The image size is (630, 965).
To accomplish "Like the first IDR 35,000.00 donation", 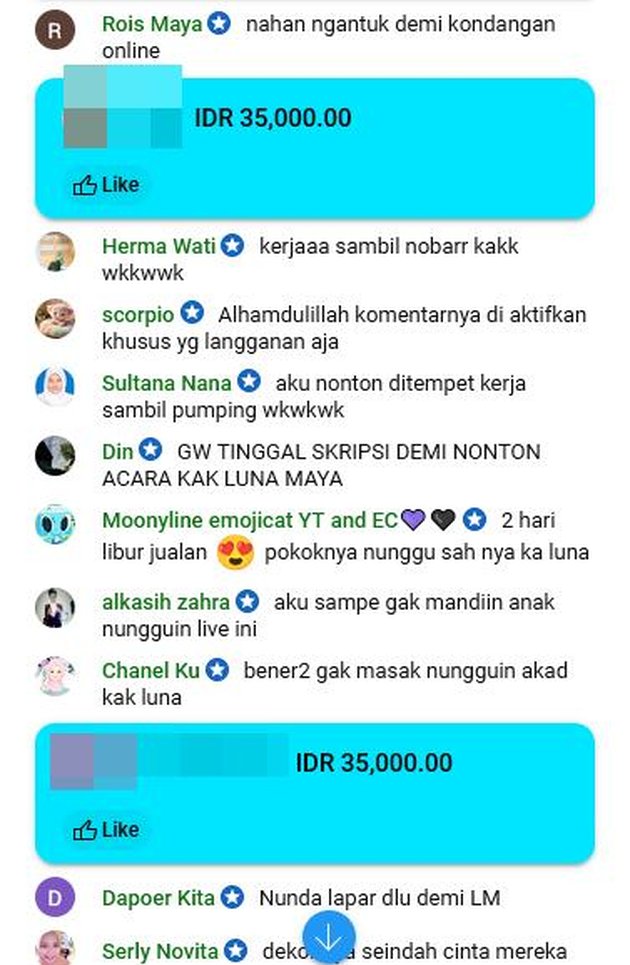I will 105,185.
